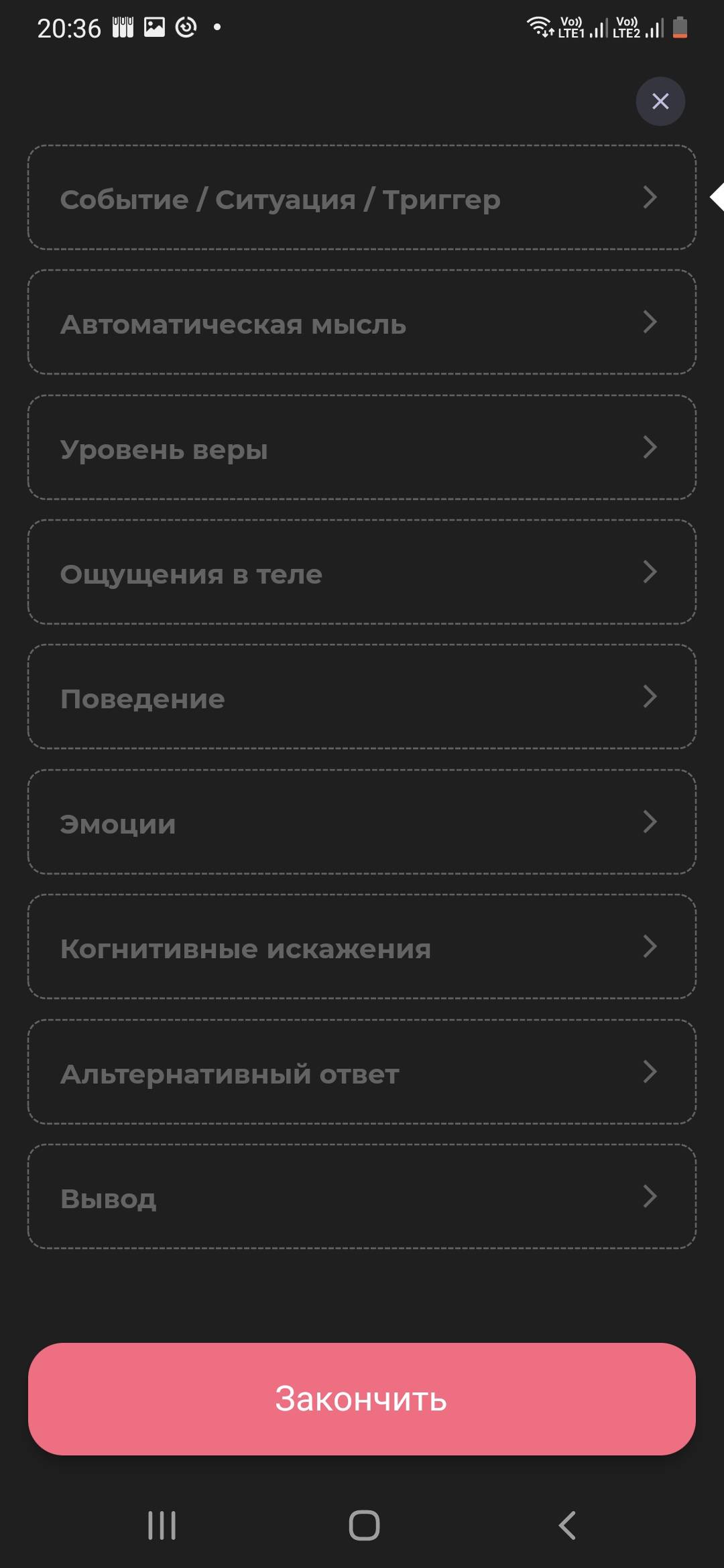Go back with the system back button
The width and height of the screenshot is (724, 1568).
[x=567, y=1526]
